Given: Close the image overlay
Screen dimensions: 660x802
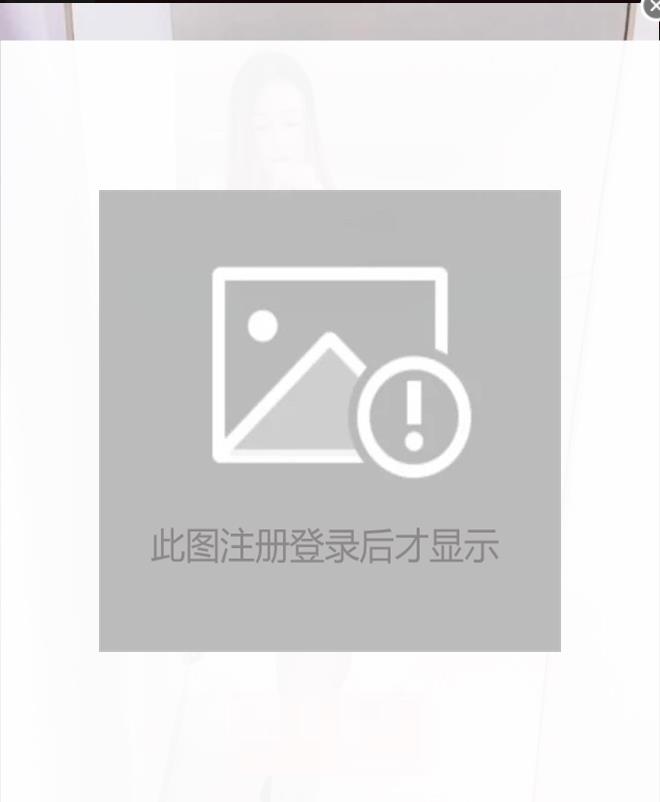Looking at the screenshot, I should coord(653,6).
